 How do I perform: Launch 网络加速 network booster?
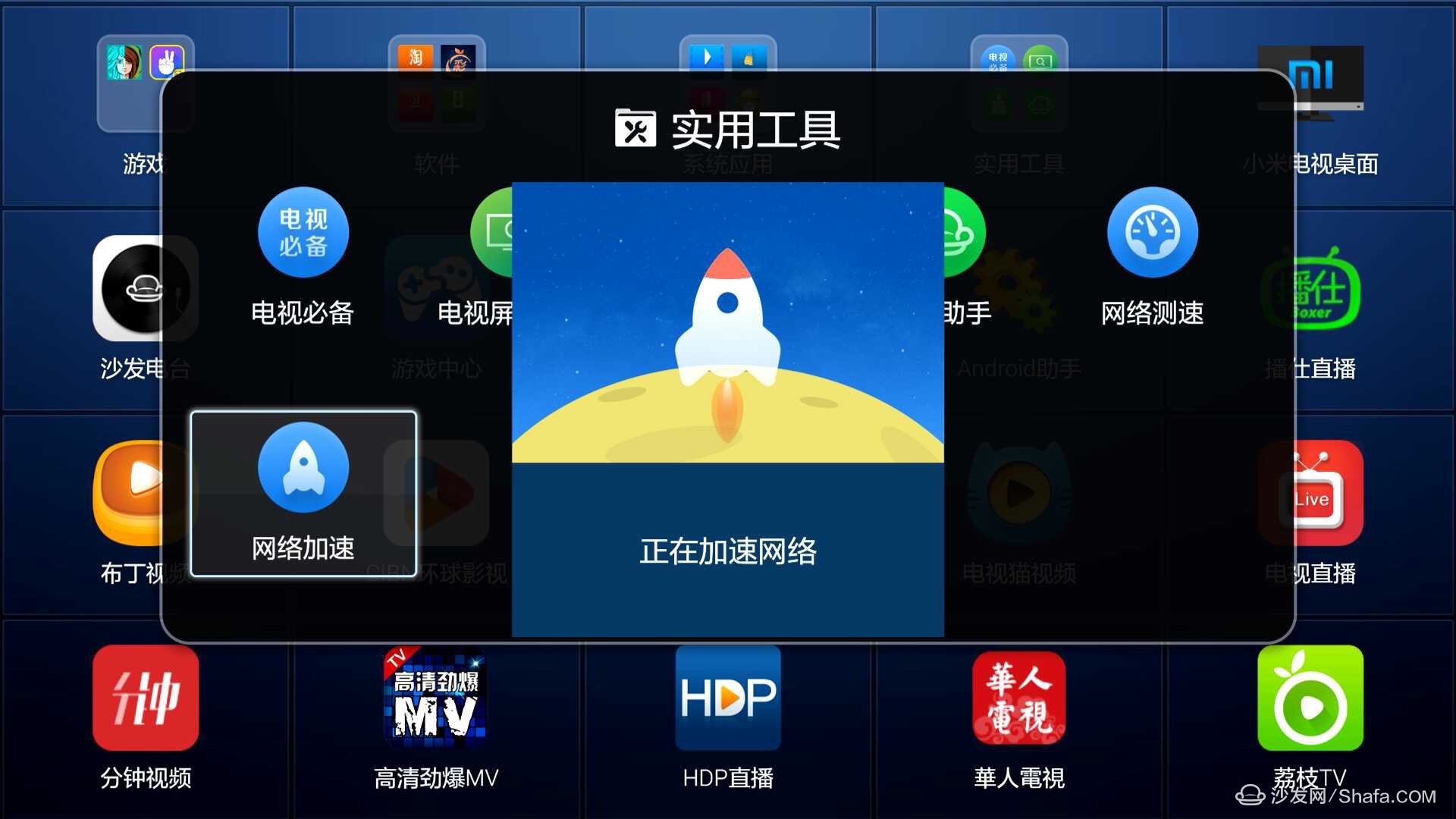click(303, 494)
